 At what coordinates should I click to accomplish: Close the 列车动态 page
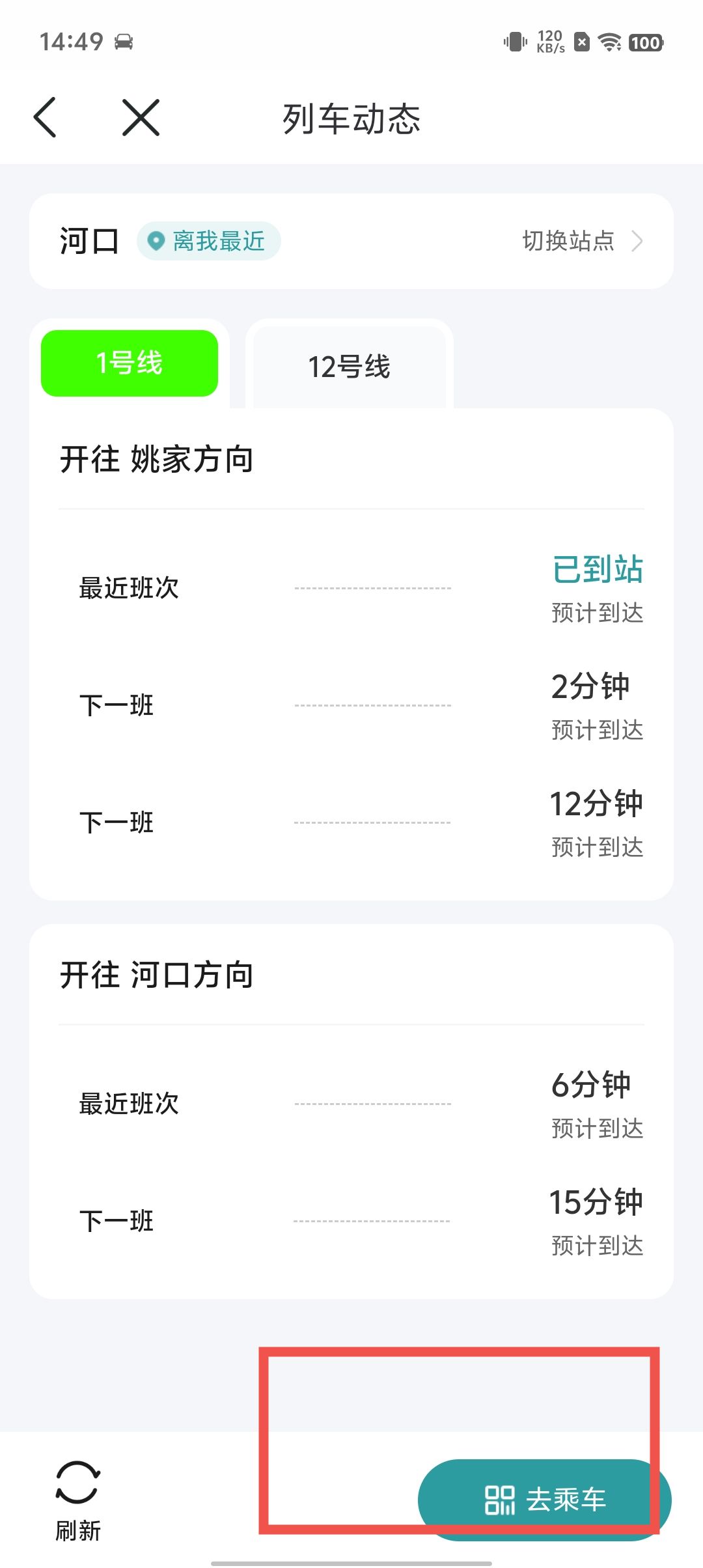click(141, 118)
